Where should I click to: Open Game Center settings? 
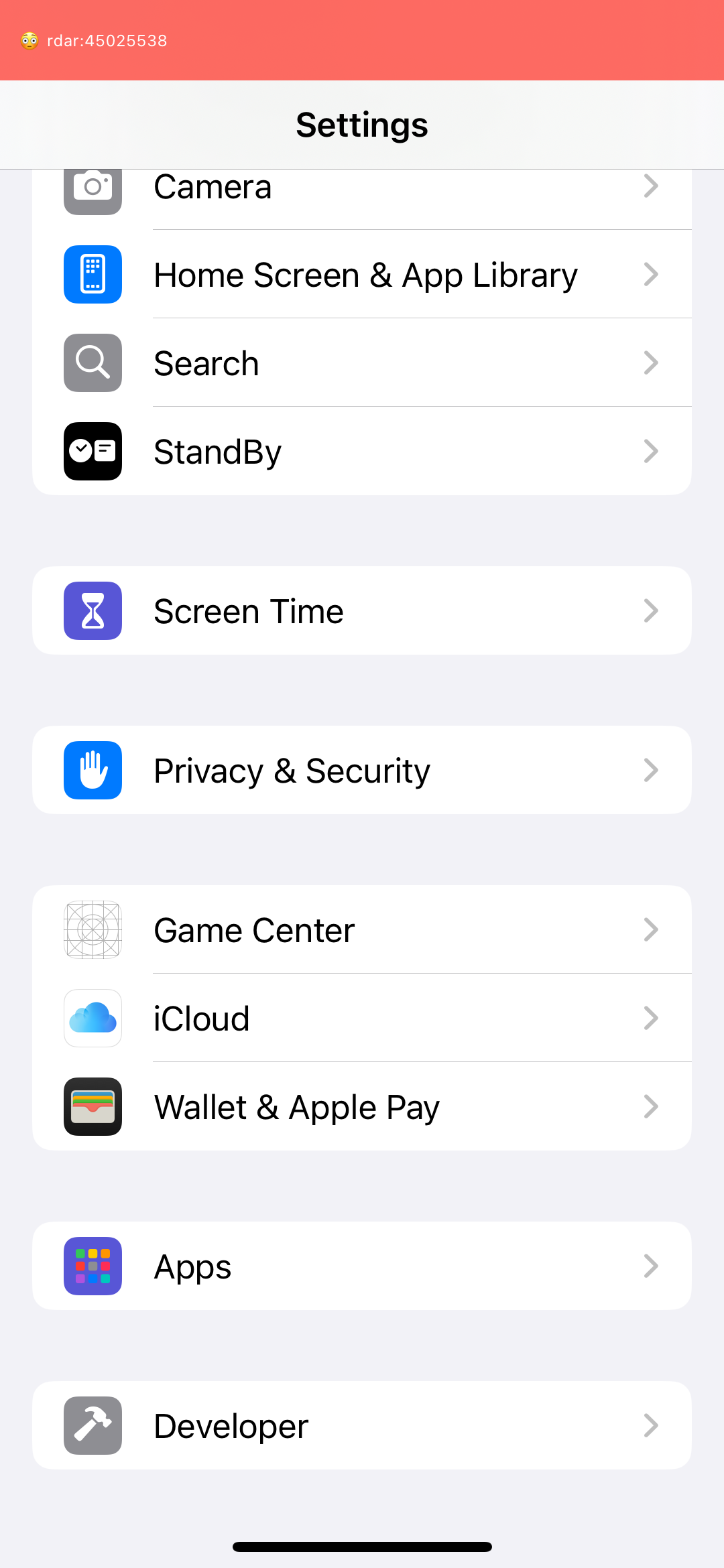point(362,930)
